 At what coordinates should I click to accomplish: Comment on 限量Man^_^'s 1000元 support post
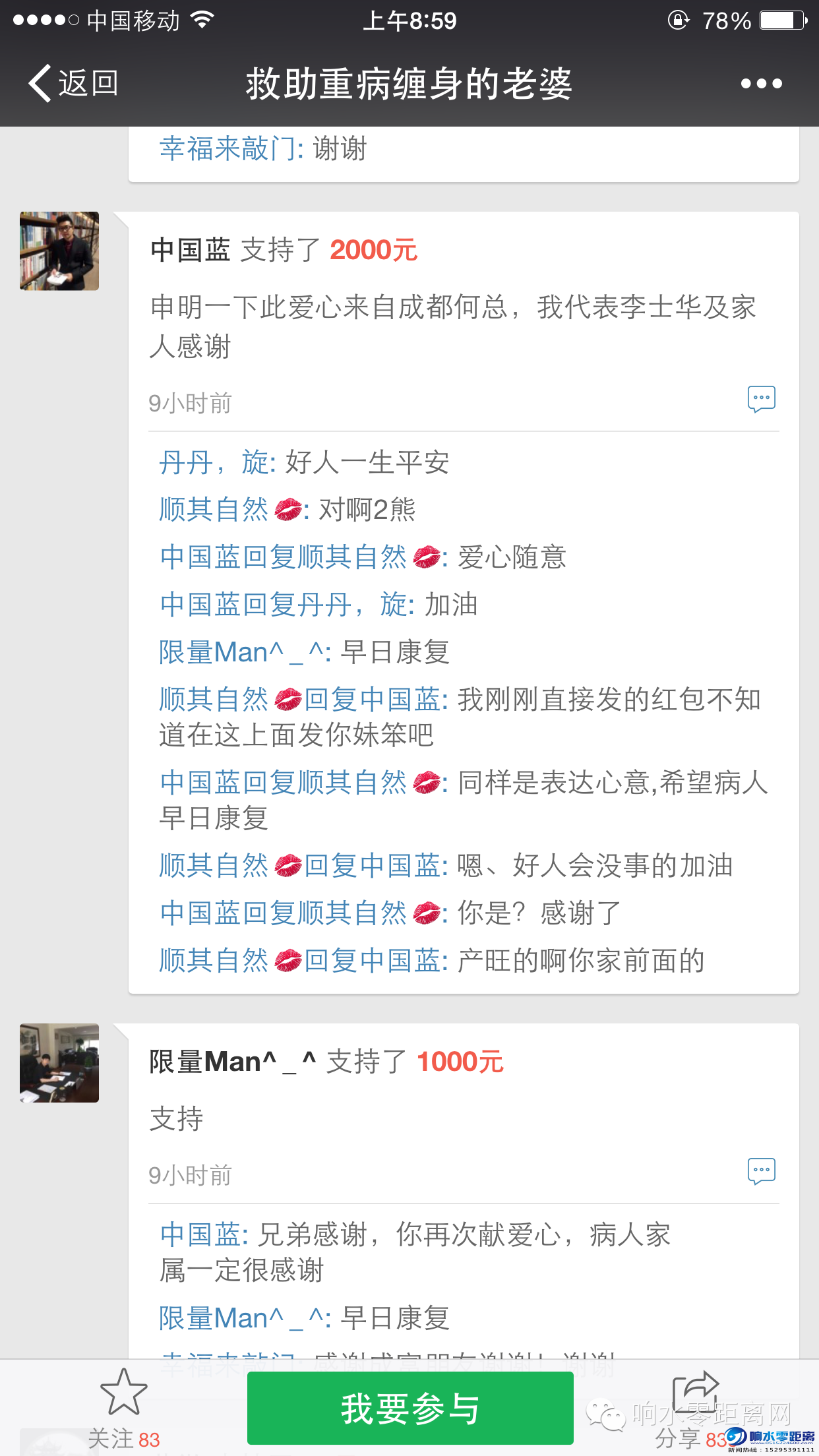click(x=761, y=1171)
